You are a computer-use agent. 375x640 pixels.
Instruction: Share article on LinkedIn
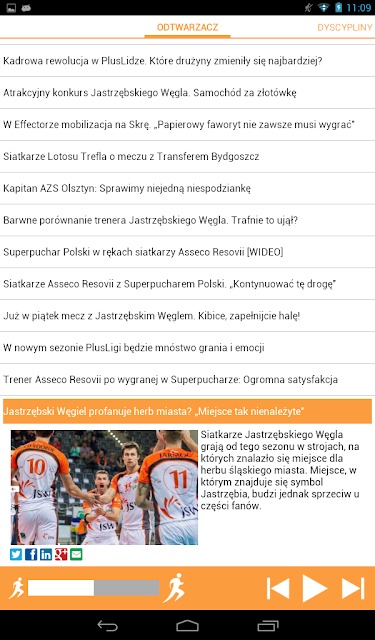tap(46, 554)
